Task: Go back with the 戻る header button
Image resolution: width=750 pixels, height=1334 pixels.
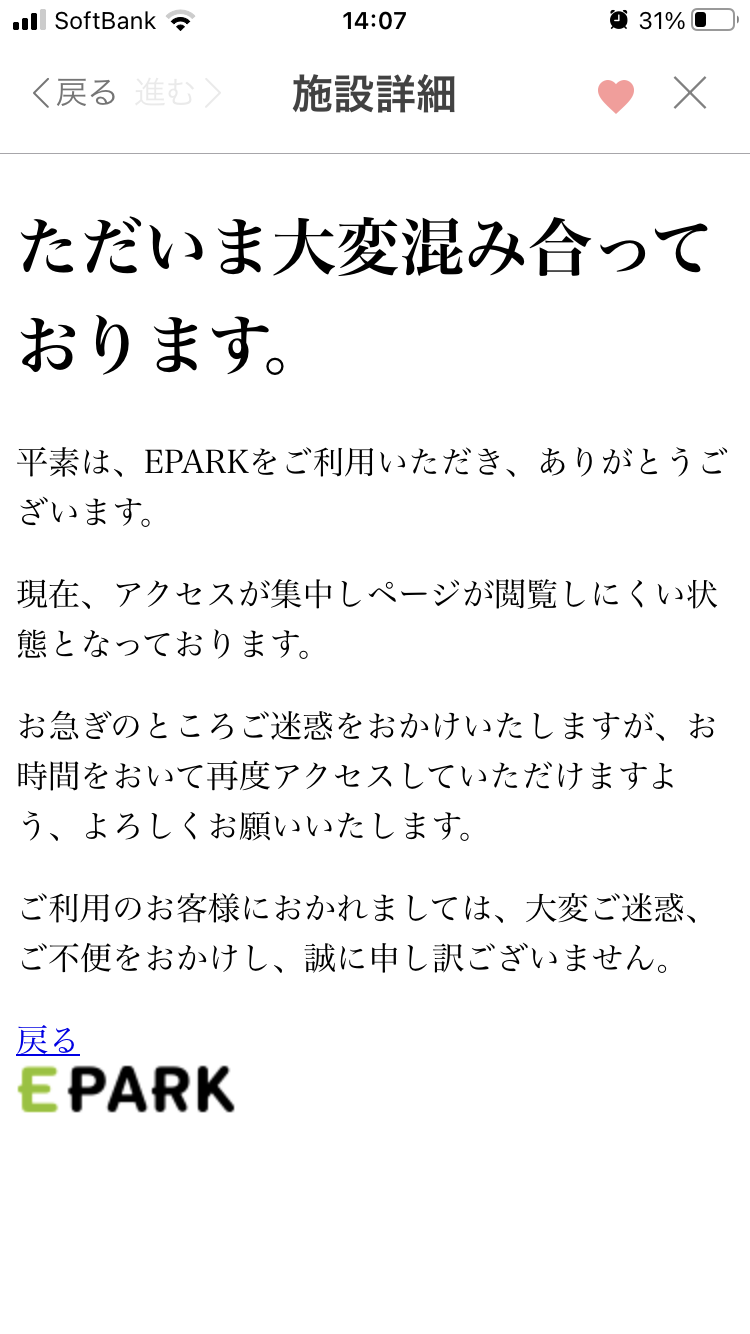Action: point(74,94)
